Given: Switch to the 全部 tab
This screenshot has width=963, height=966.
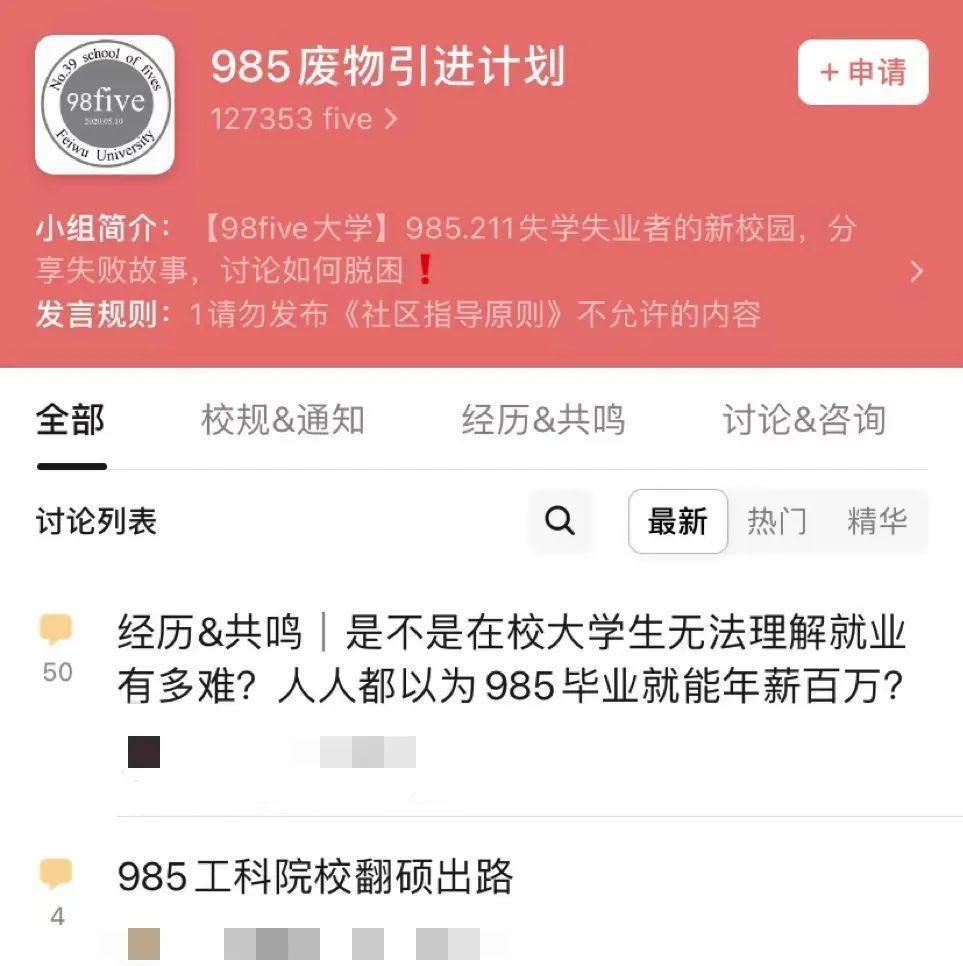Looking at the screenshot, I should (70, 420).
